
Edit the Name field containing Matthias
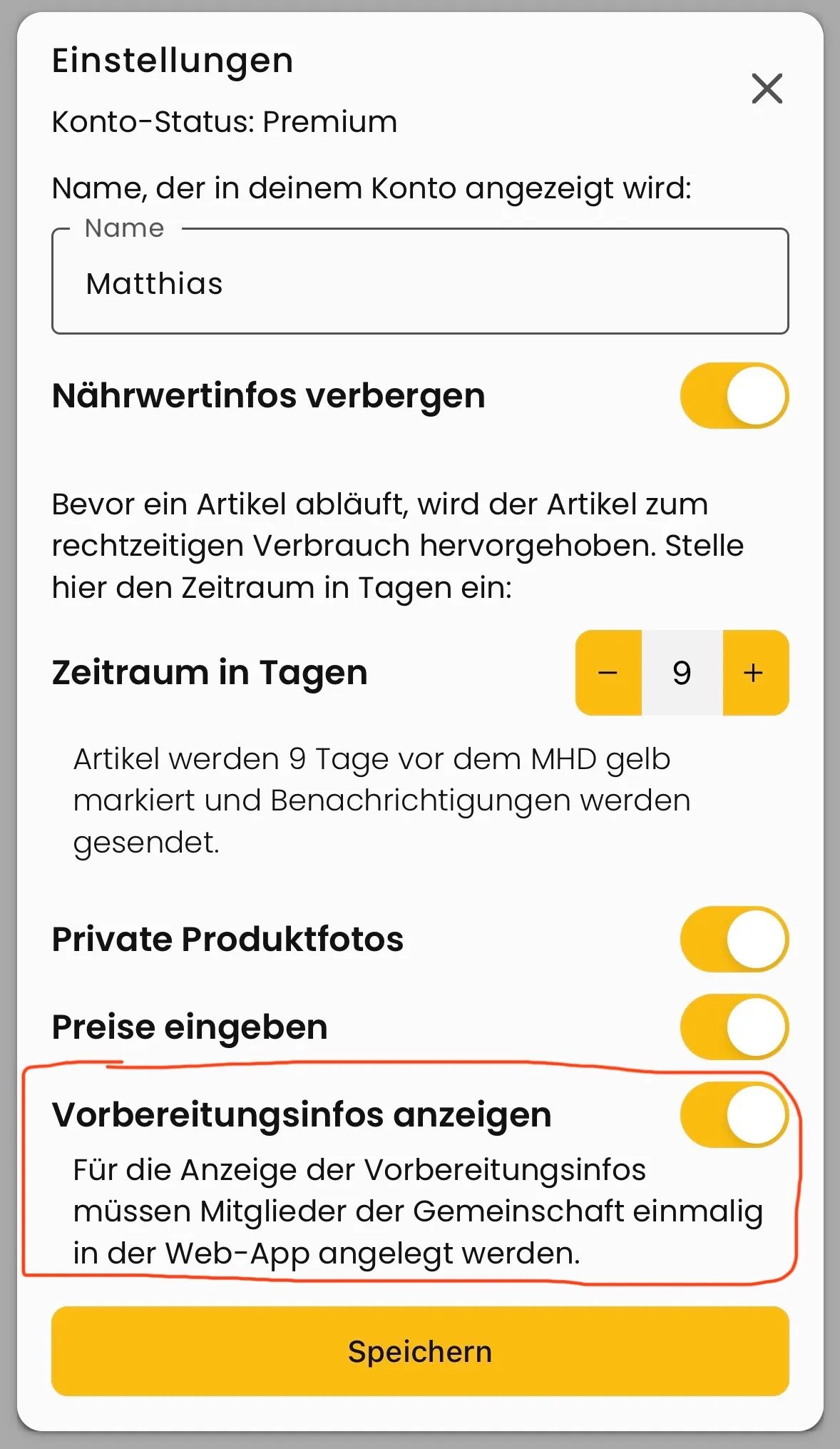(x=419, y=283)
